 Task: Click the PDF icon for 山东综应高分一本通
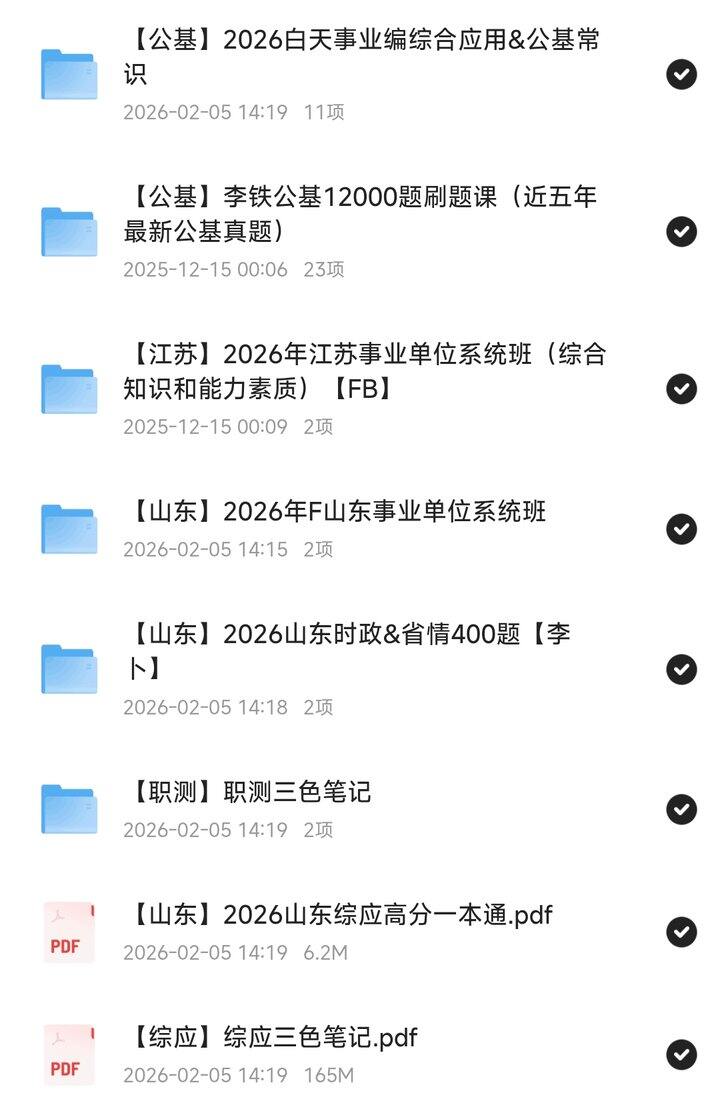67,930
